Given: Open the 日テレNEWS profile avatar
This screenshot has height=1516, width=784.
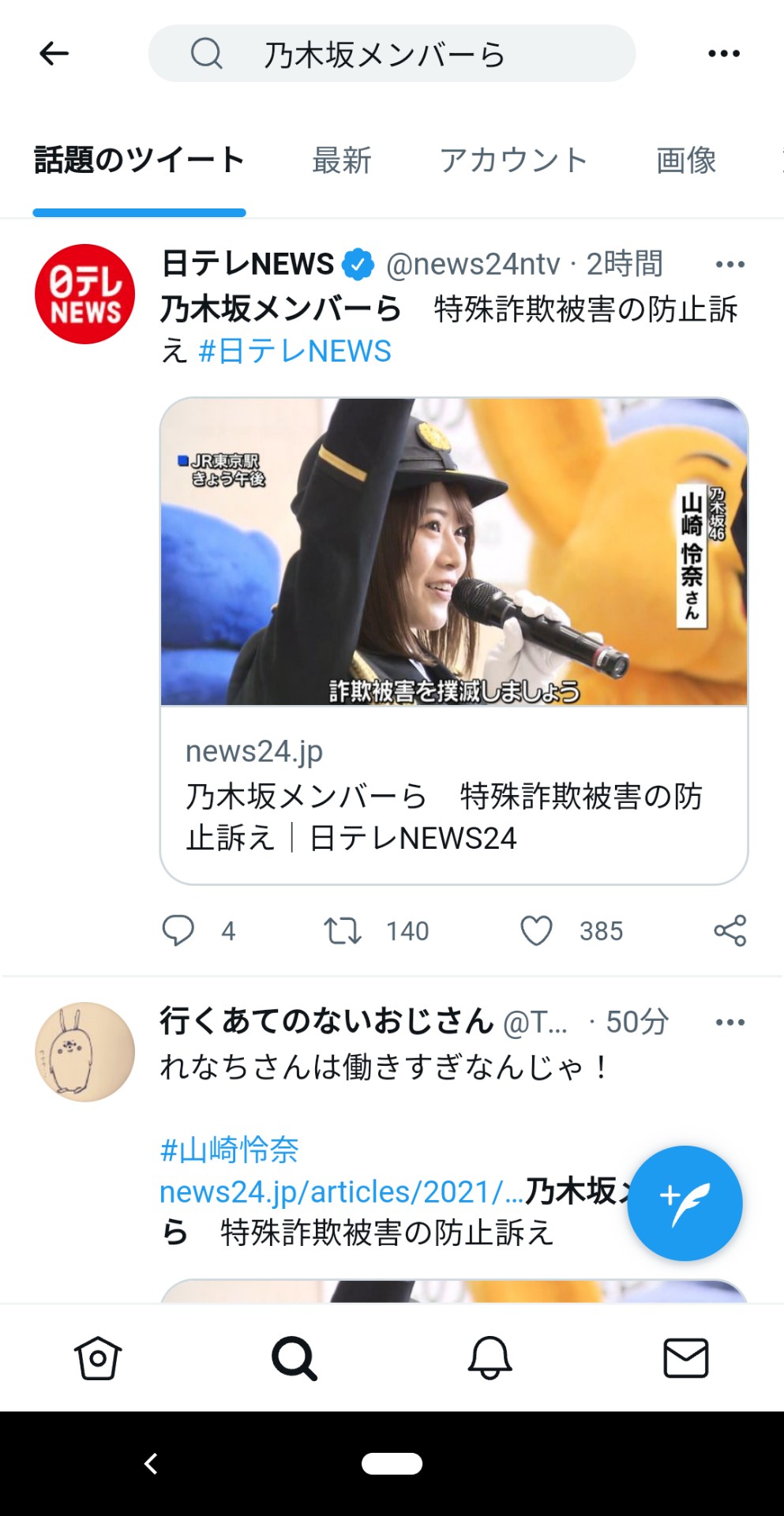Looking at the screenshot, I should pyautogui.click(x=84, y=294).
